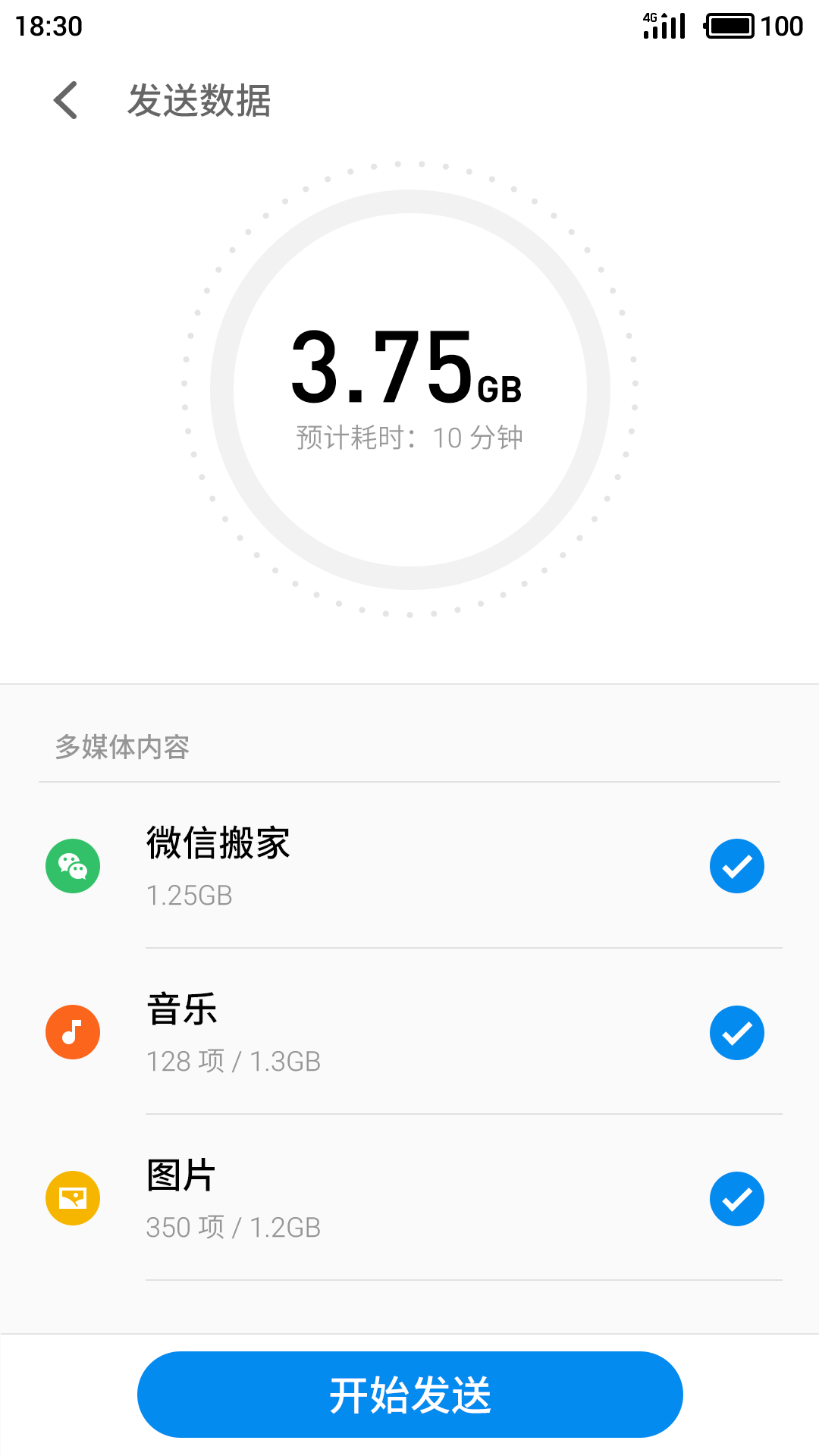819x1456 pixels.
Task: Toggle off the 图片 selection
Action: click(x=736, y=1198)
